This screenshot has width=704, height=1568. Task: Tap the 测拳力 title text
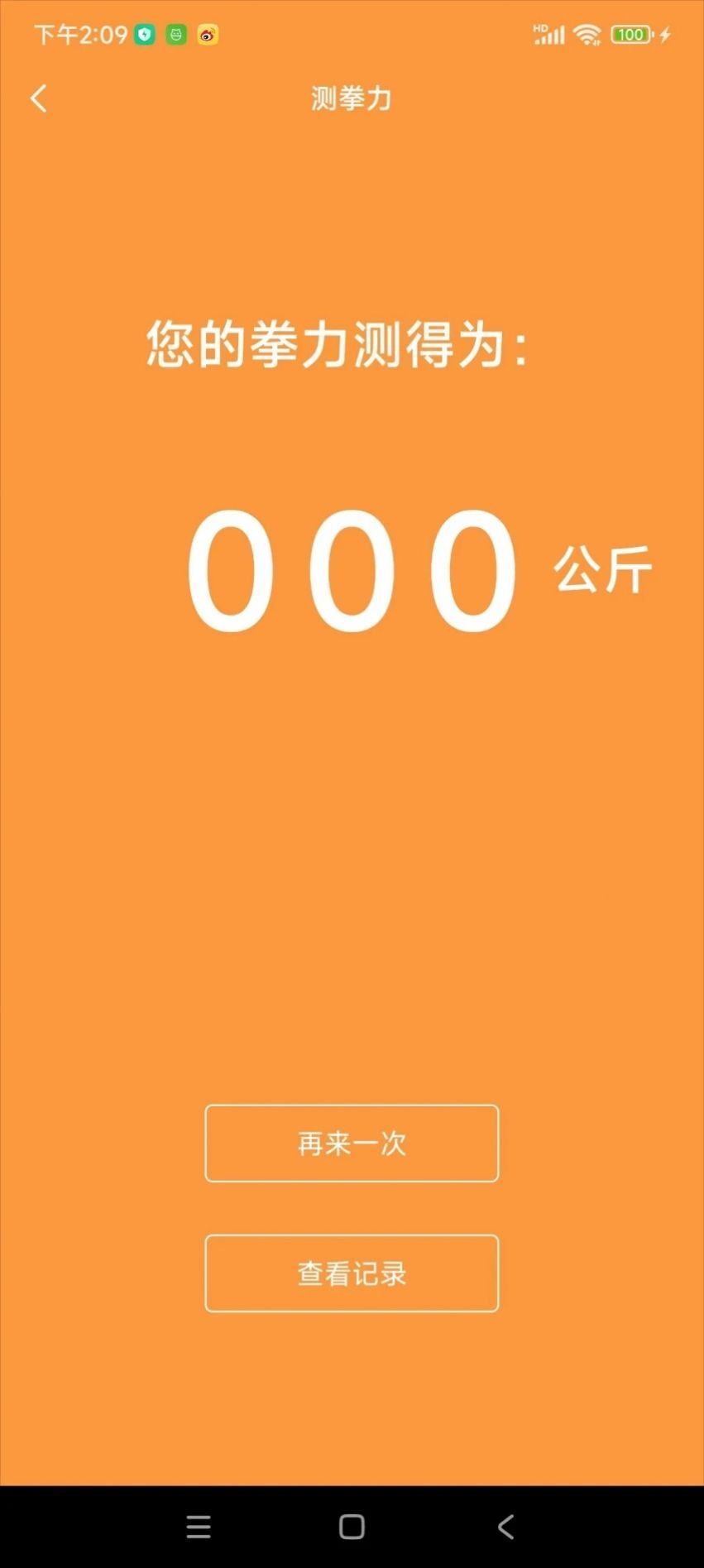coord(352,98)
